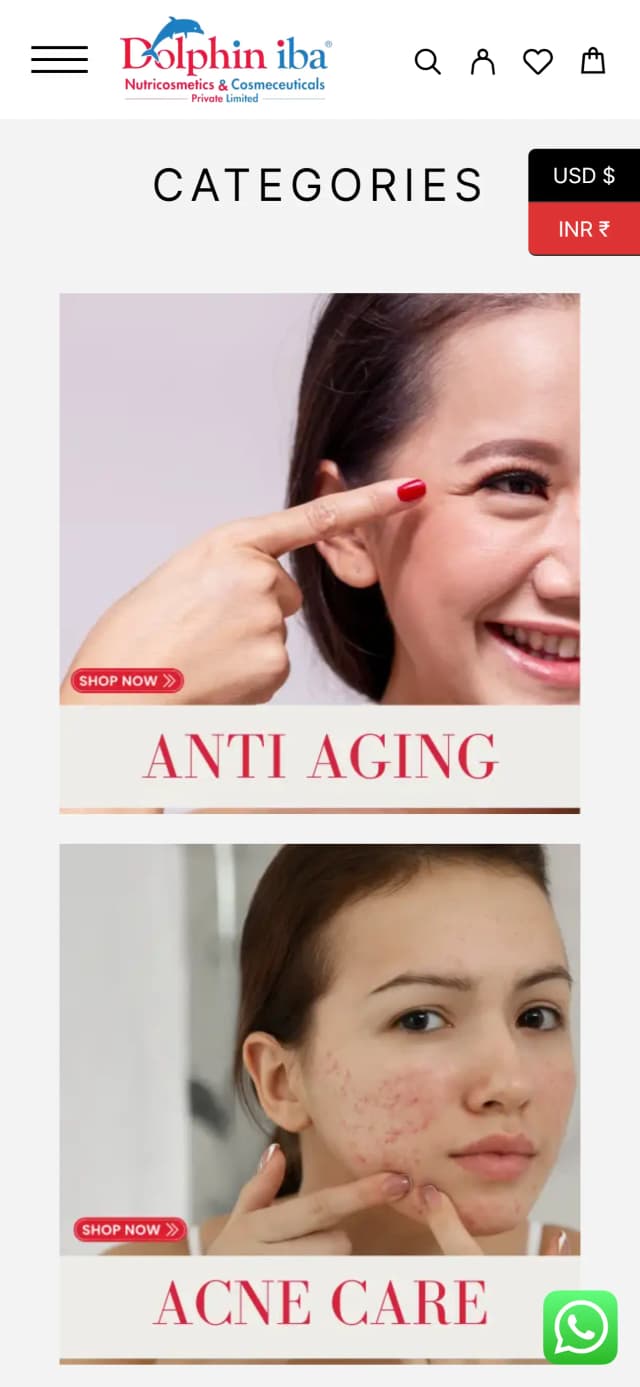The width and height of the screenshot is (640, 1387).
Task: Switch currency to INR ₹
Action: [x=584, y=229]
